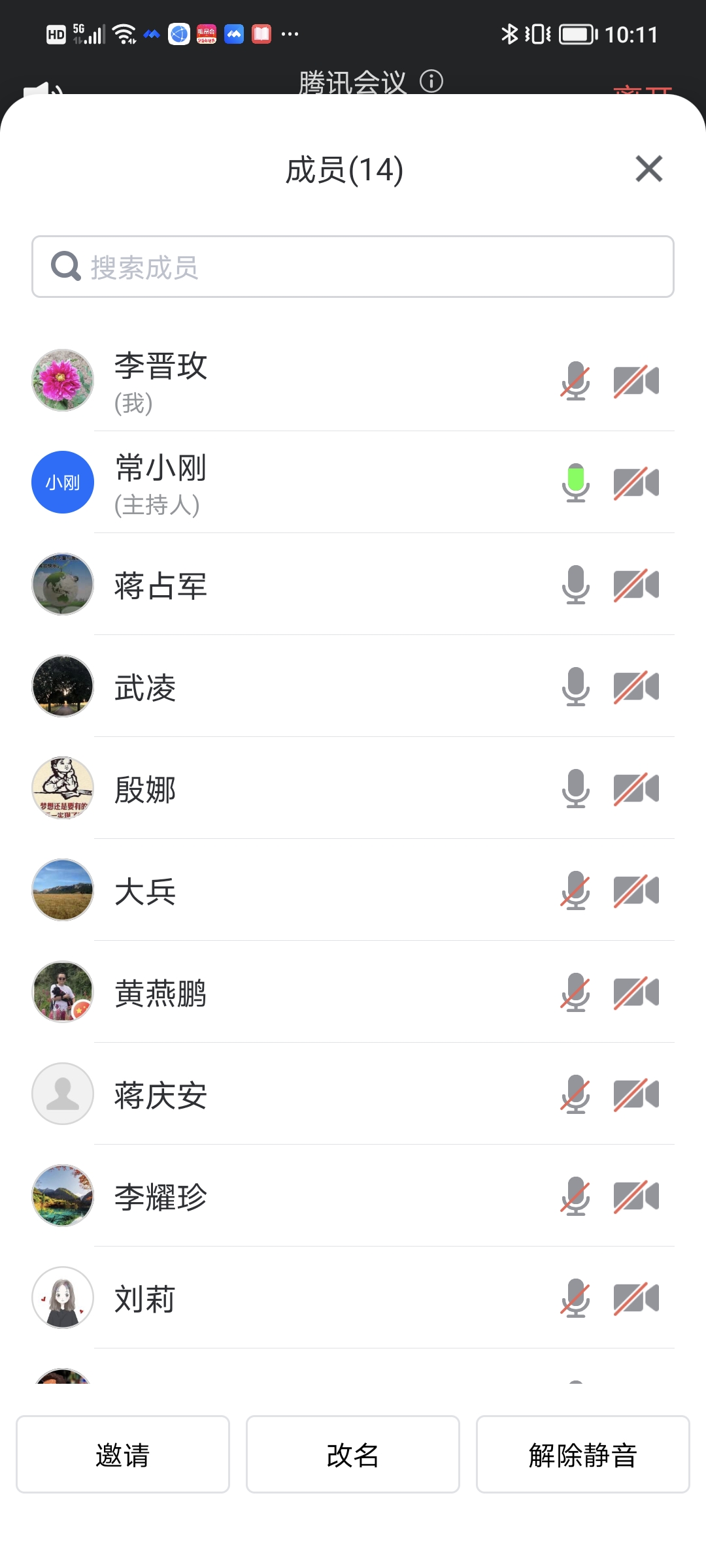Tap my own entry 李晋玫

pos(160,381)
